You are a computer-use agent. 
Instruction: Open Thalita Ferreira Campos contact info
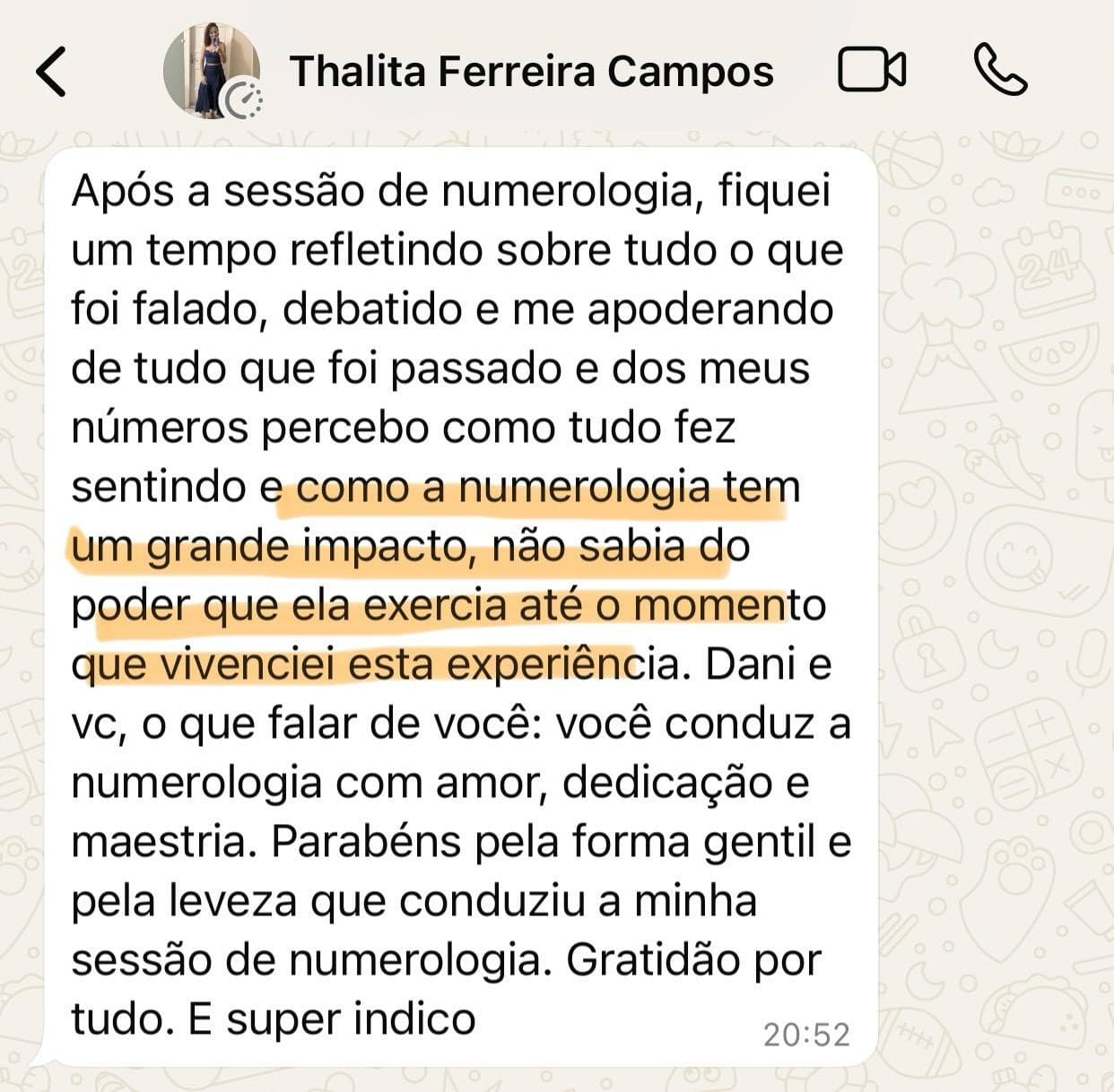[x=531, y=72]
